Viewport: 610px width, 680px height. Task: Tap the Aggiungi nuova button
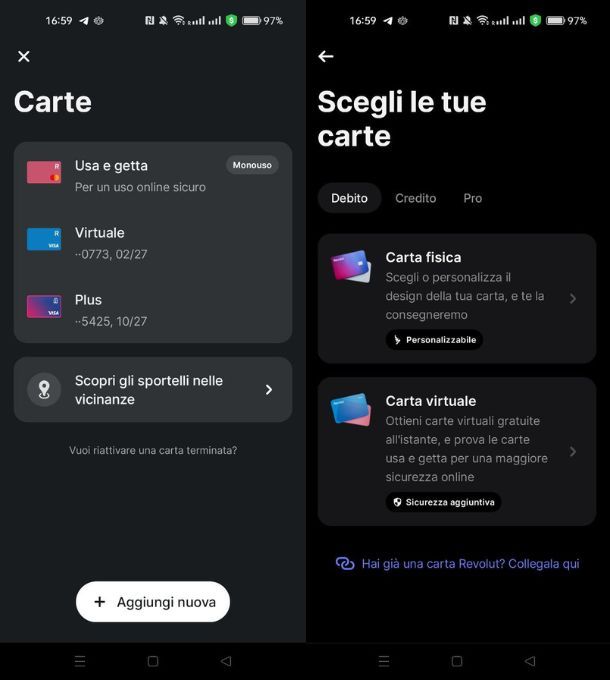(x=153, y=602)
